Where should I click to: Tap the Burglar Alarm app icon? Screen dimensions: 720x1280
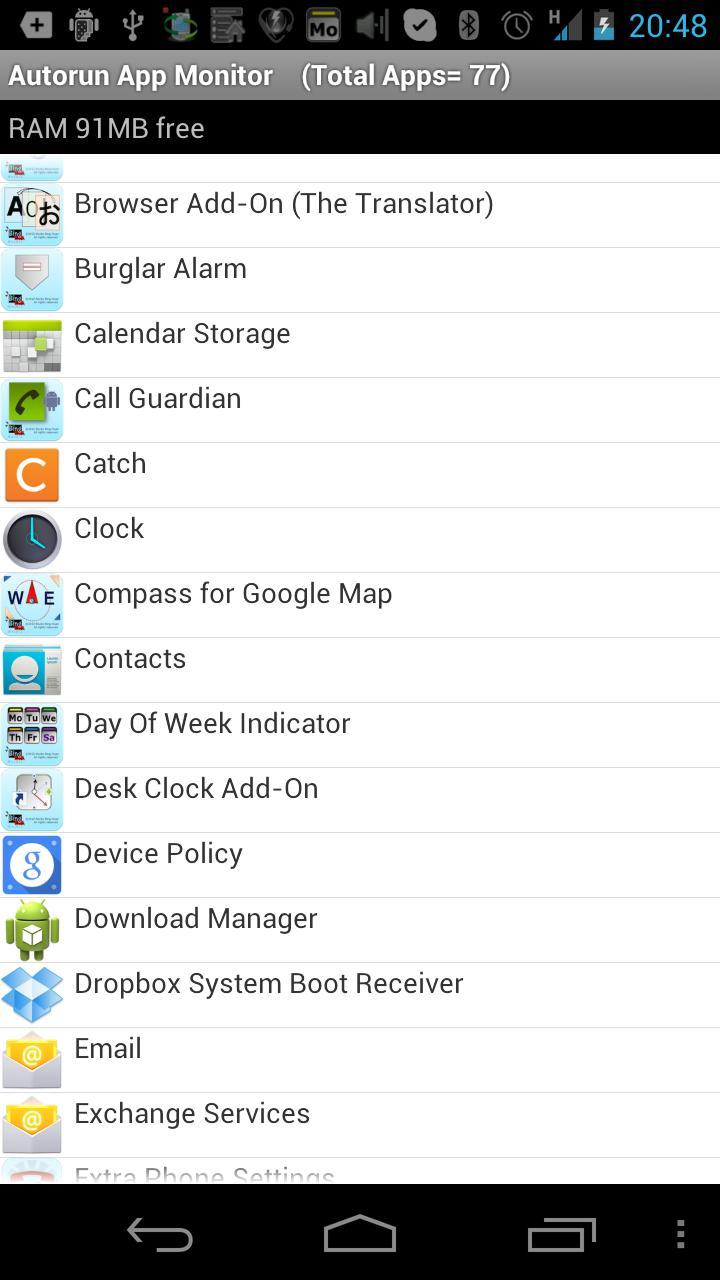(32, 280)
